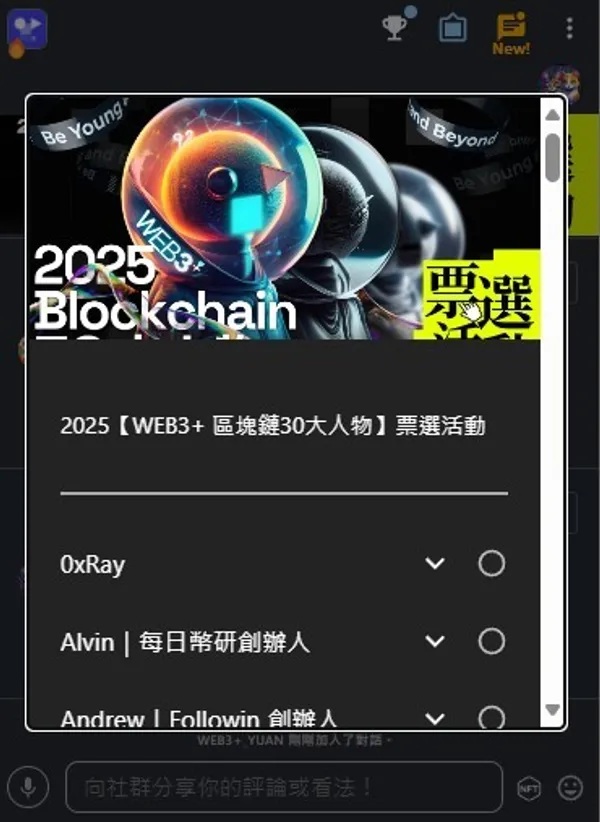Open the trophy leaderboard icon
600x822 pixels.
[396, 28]
